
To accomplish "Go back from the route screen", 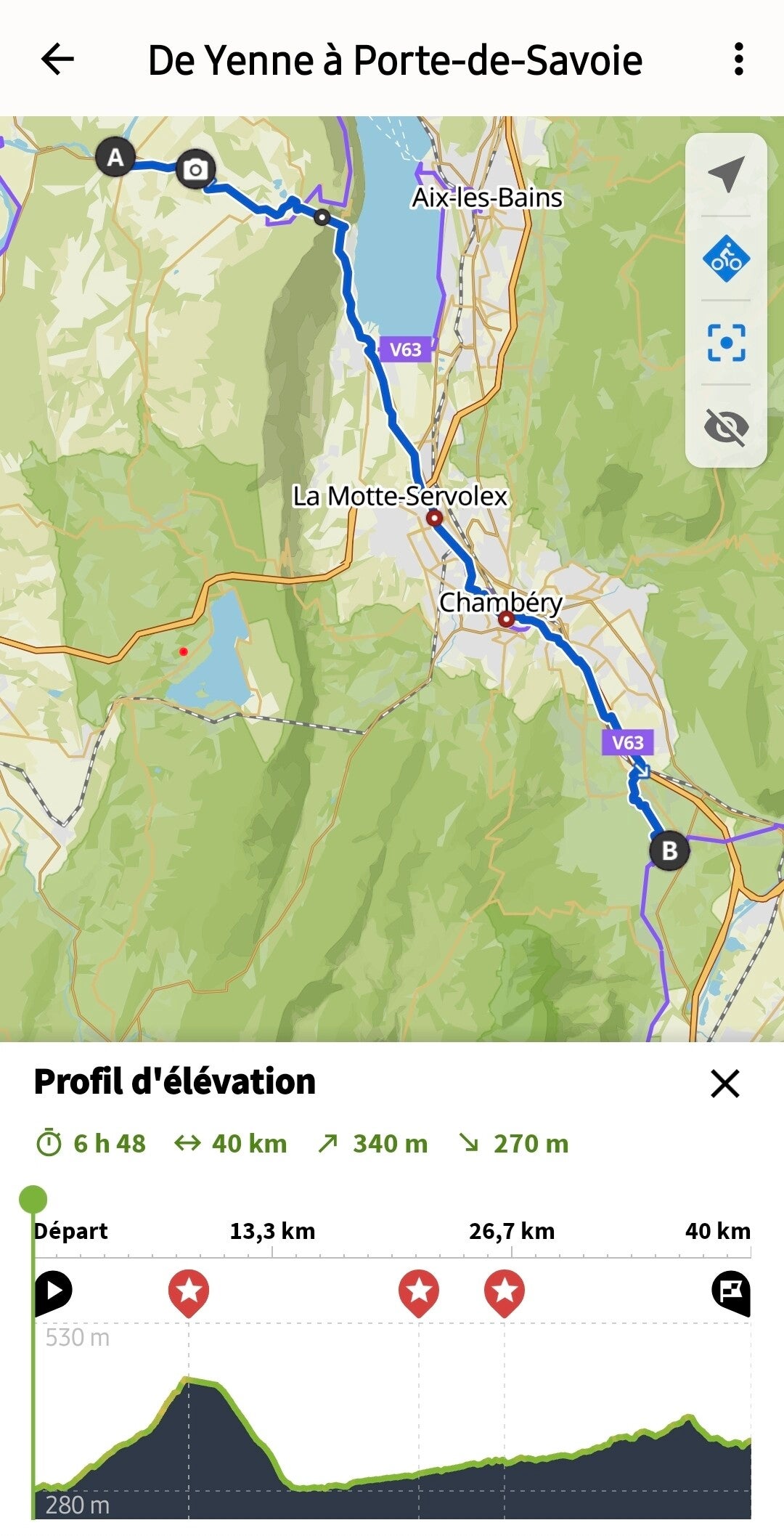I will coord(57,60).
